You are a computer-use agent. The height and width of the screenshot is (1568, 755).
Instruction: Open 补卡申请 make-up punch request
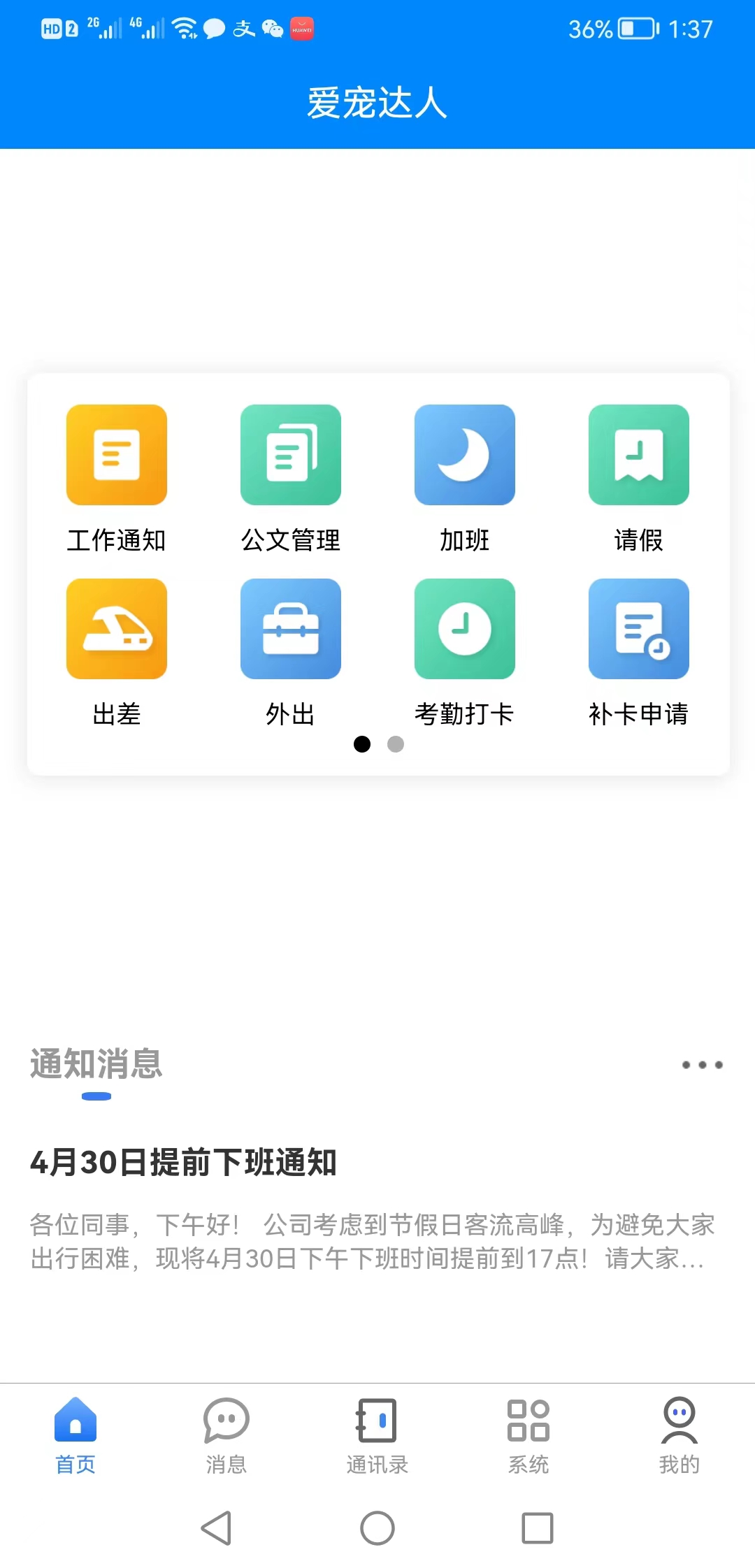[x=639, y=629]
